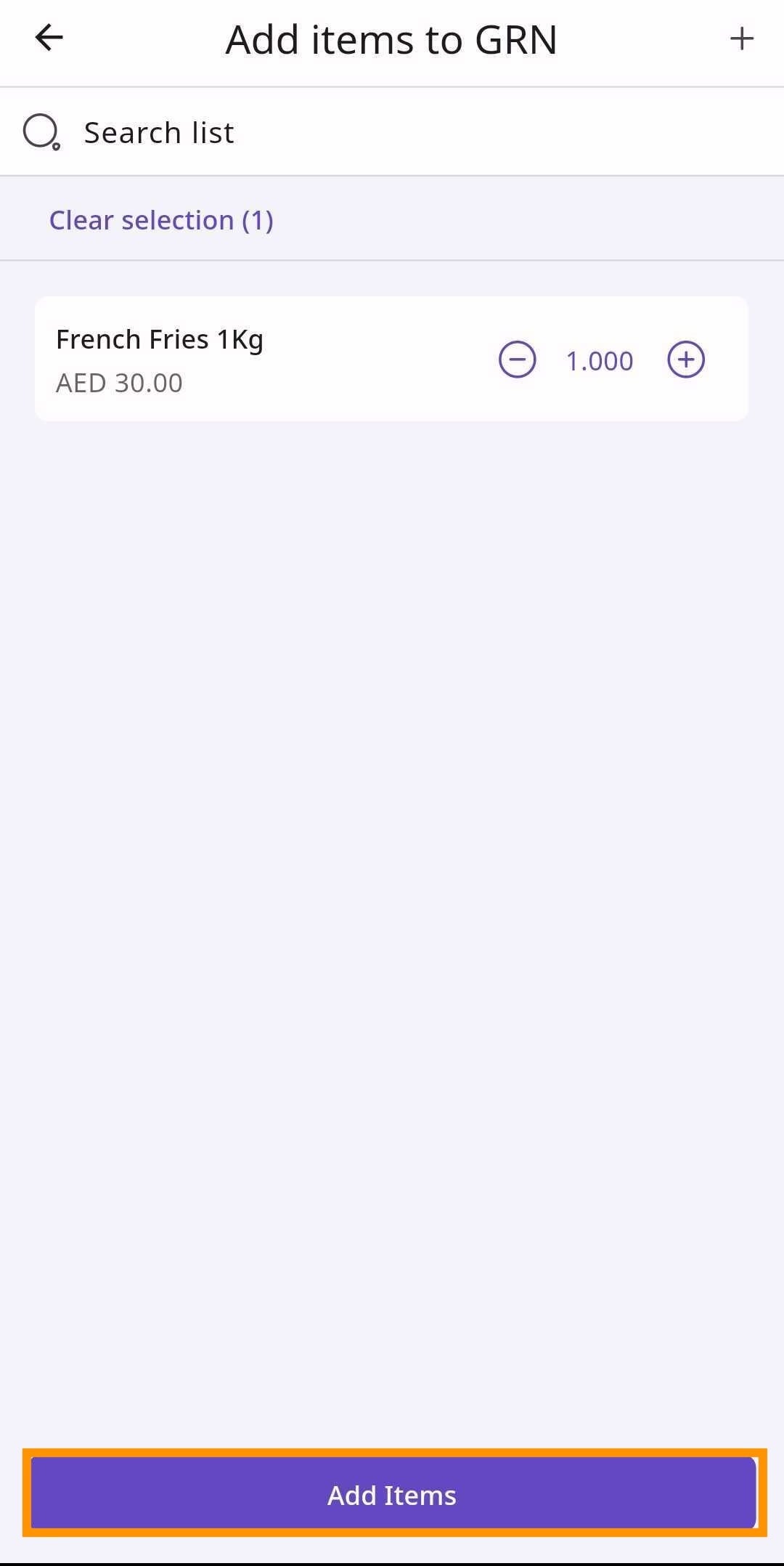This screenshot has width=784, height=1566.
Task: Open the Search list field
Action: pos(392,132)
